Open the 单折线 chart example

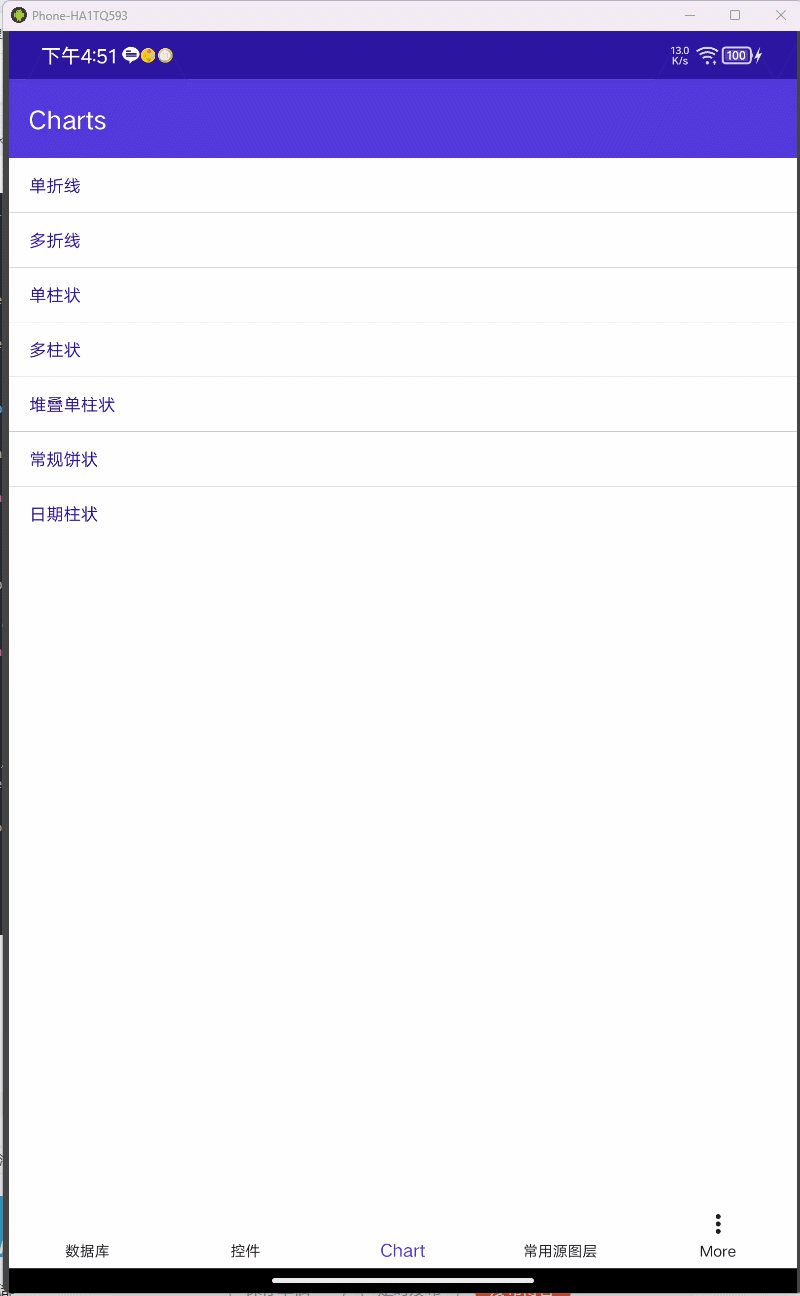click(403, 185)
